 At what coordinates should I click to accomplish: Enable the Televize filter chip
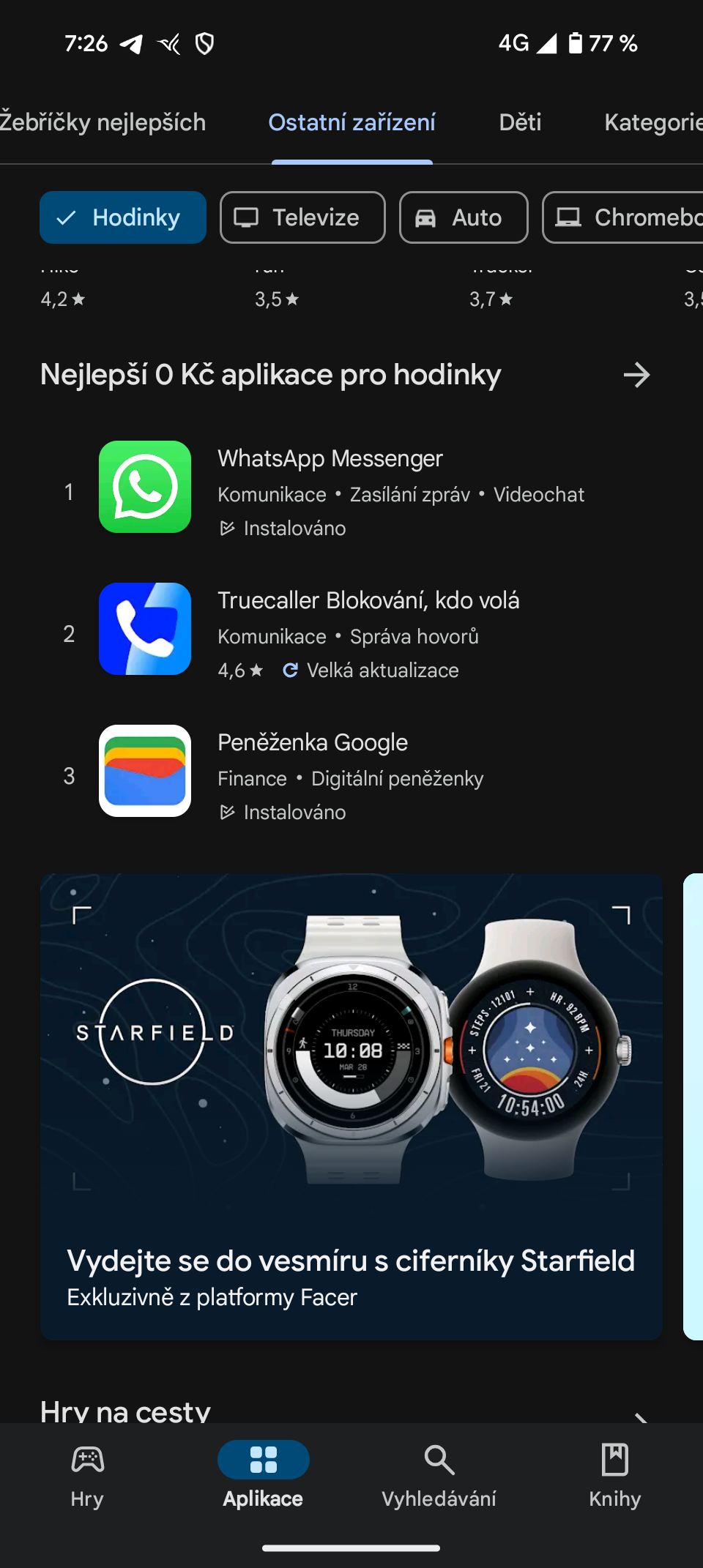coord(302,217)
